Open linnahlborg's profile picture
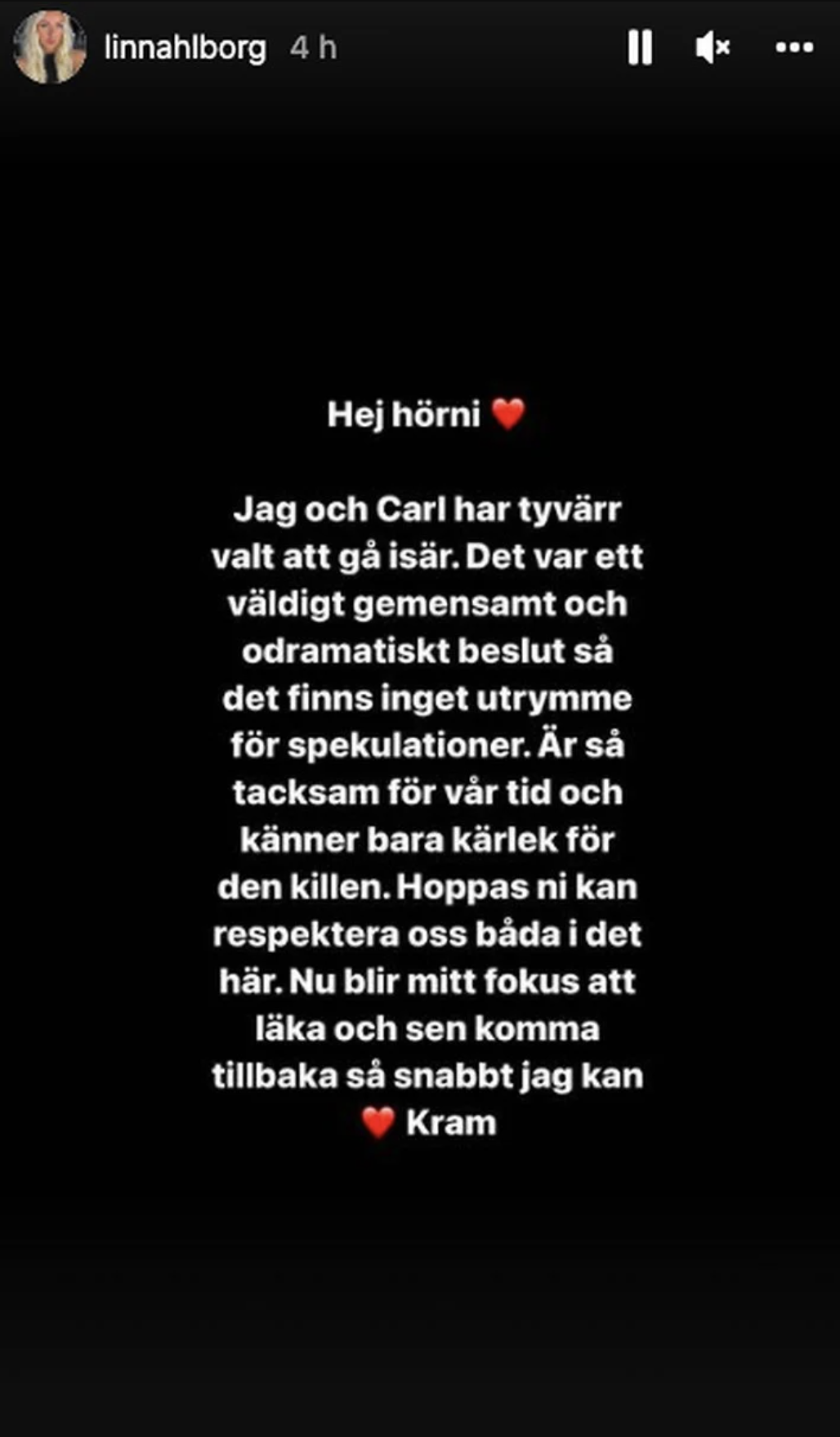This screenshot has height=1437, width=840. pyautogui.click(x=49, y=47)
